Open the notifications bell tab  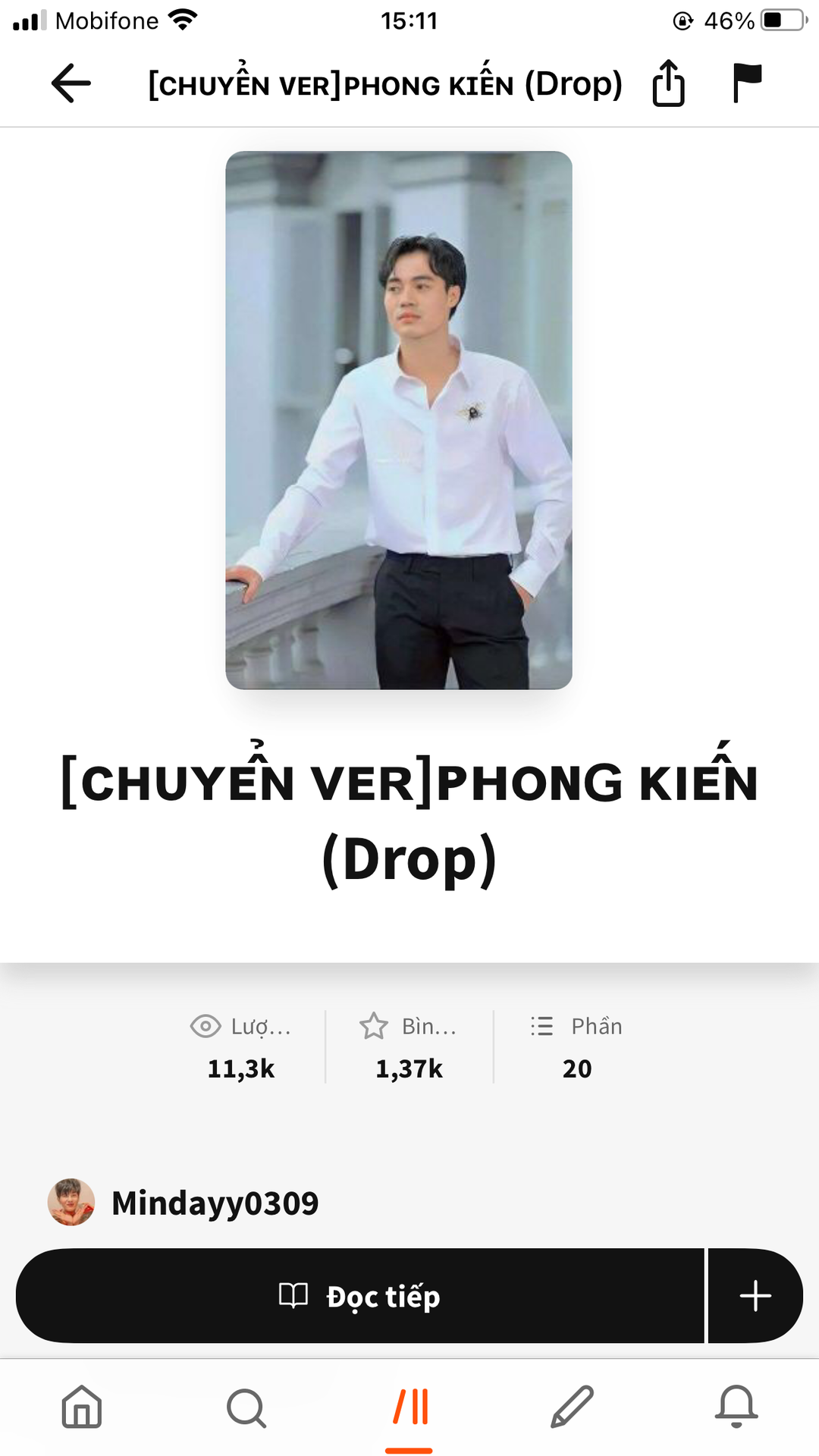[736, 1407]
